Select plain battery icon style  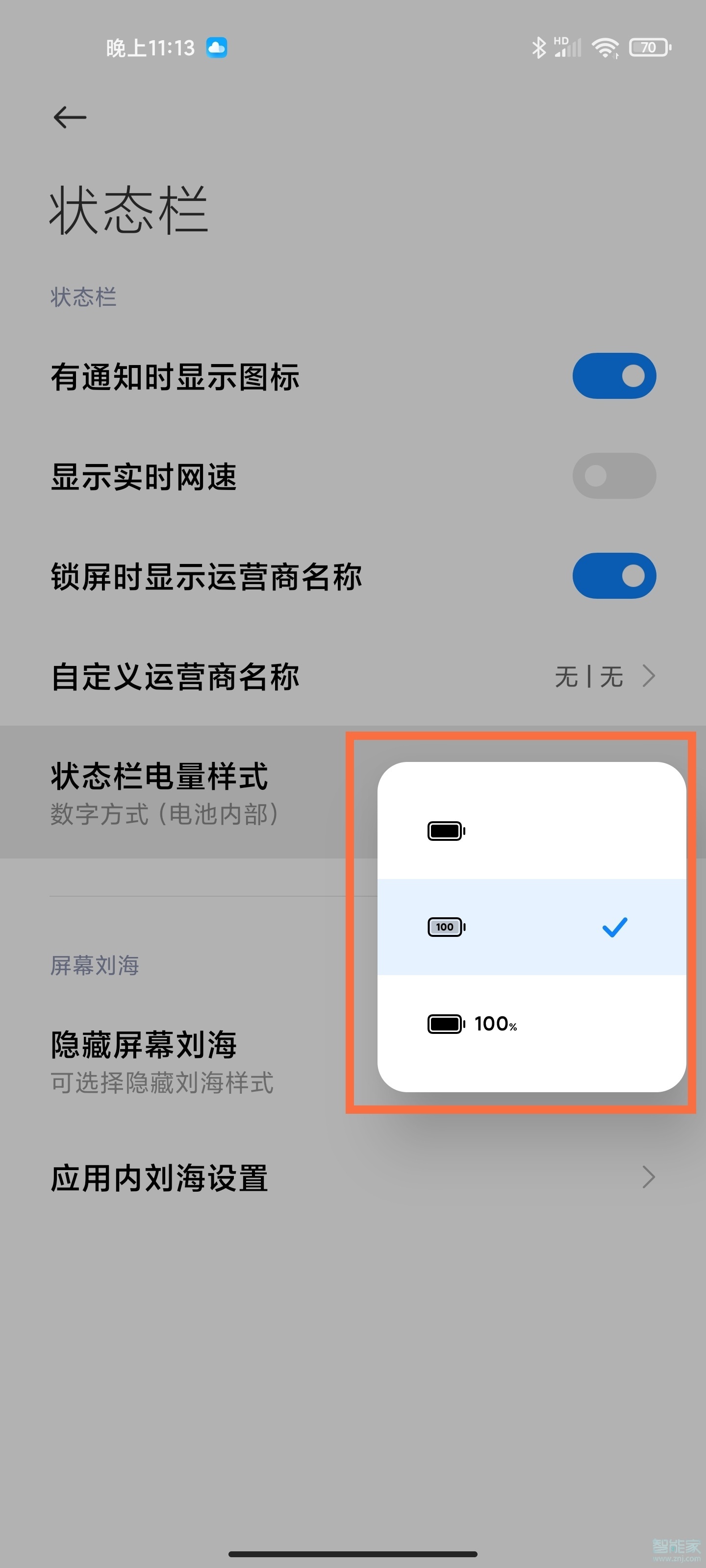tap(531, 831)
